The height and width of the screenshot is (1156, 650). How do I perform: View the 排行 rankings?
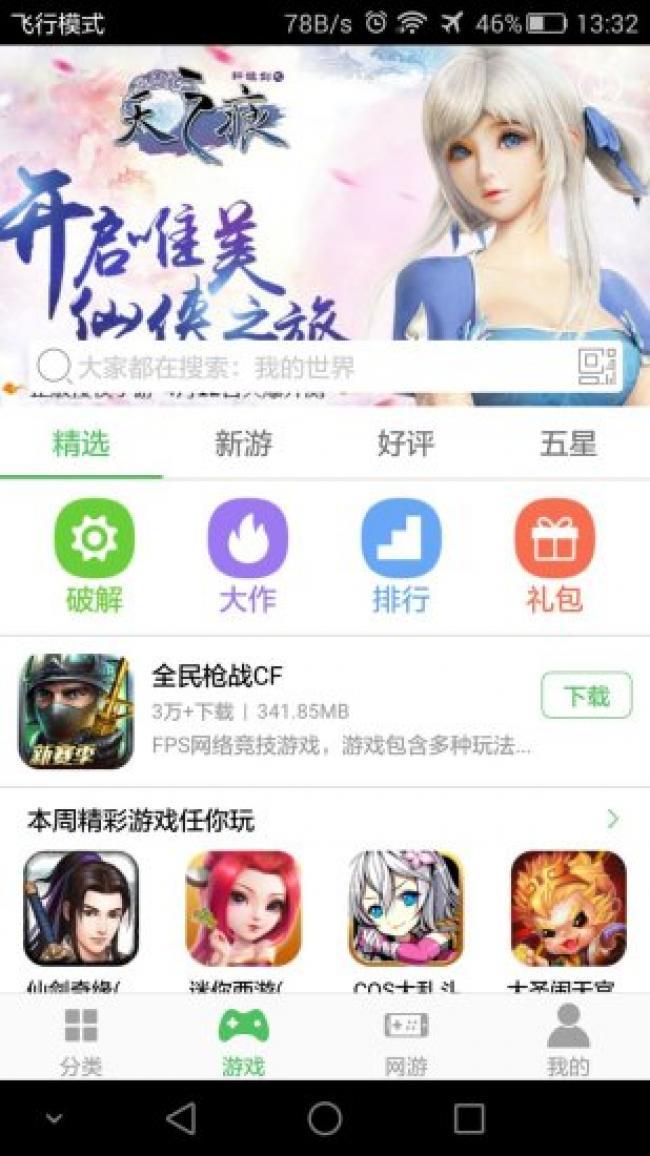tap(401, 556)
